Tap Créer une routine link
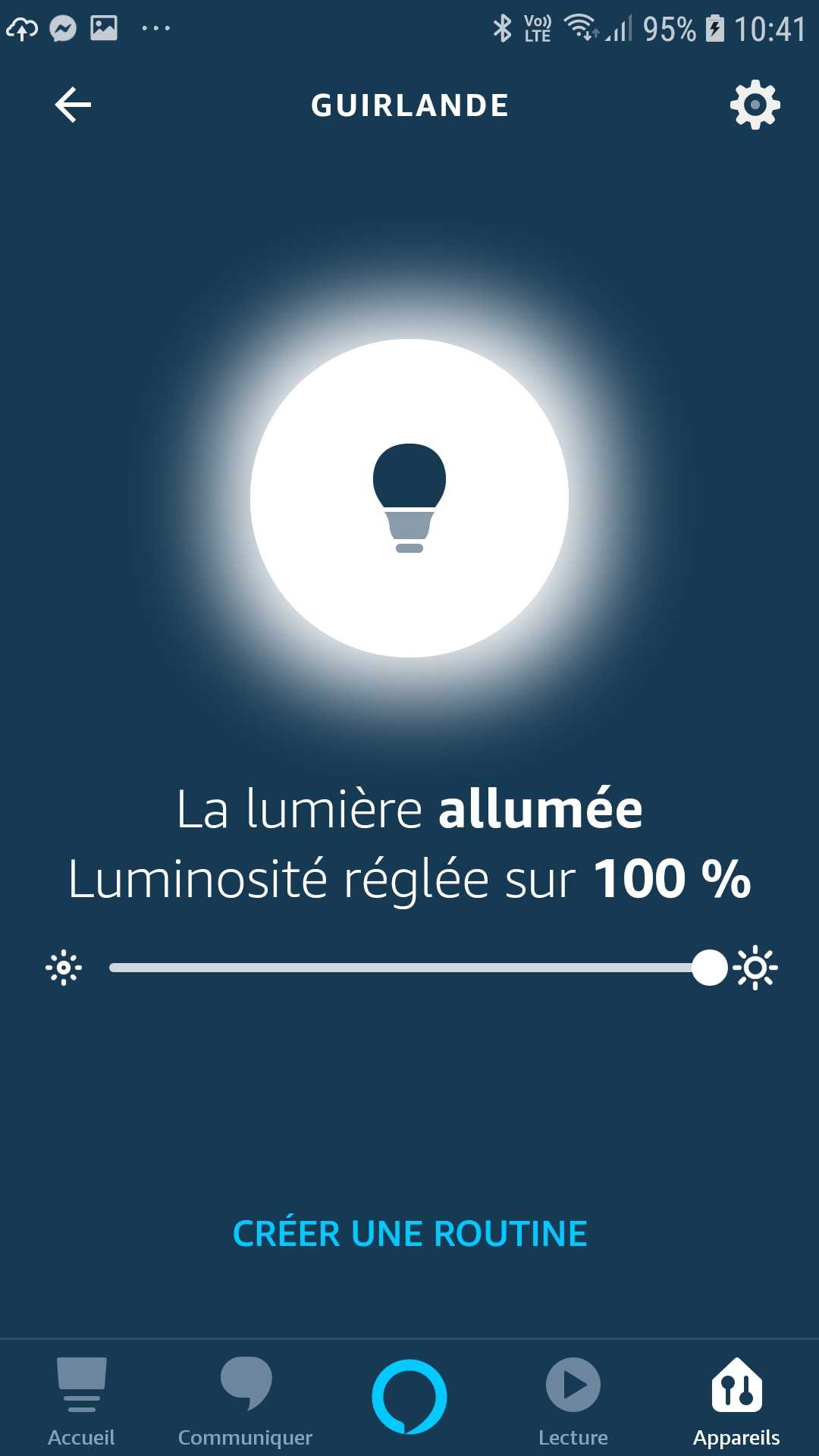This screenshot has width=819, height=1456. click(409, 1234)
